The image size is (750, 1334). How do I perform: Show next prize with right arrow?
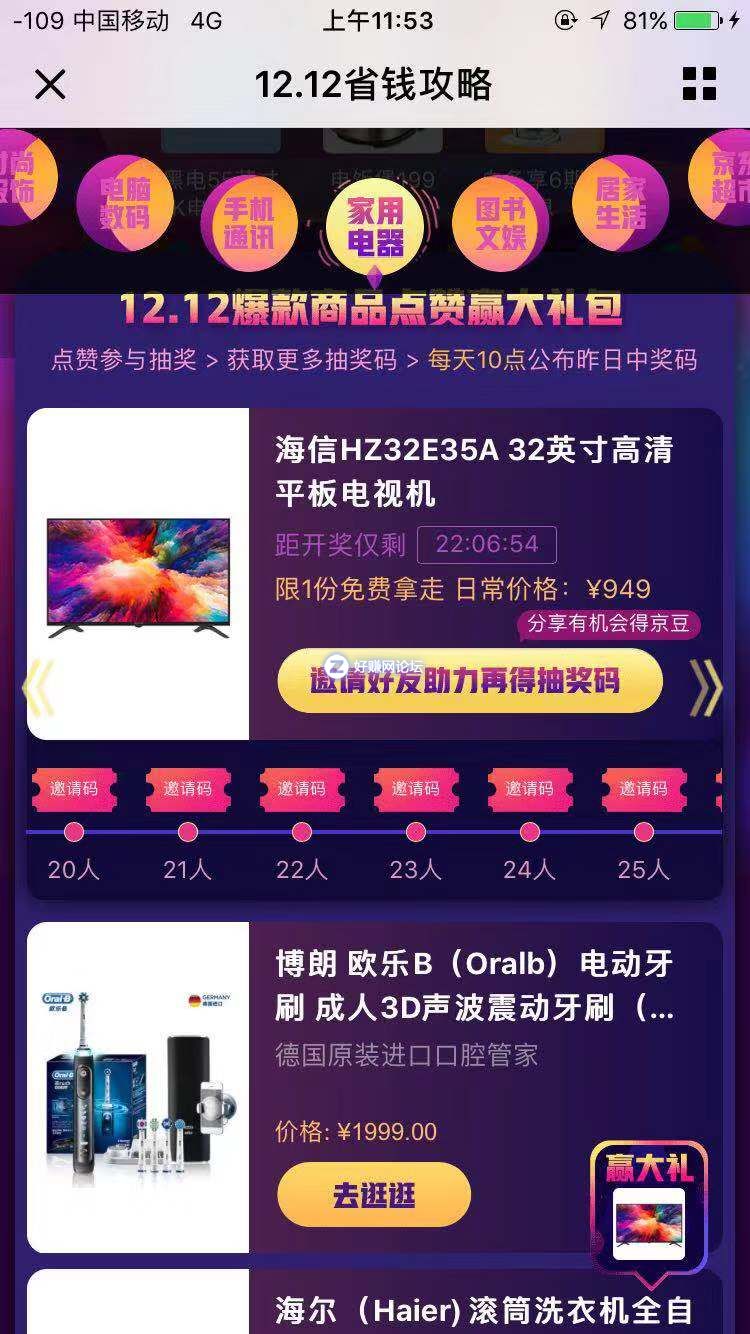click(705, 687)
